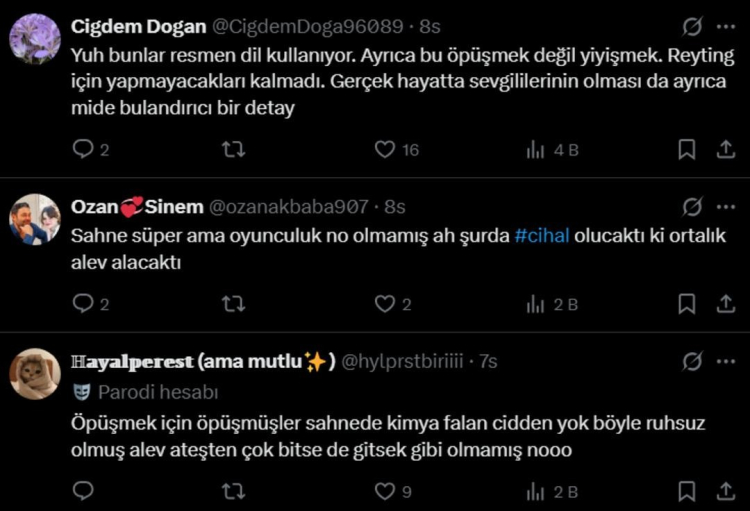The image size is (750, 511).
Task: Reply to Hayalperest's tweet
Action: click(84, 491)
